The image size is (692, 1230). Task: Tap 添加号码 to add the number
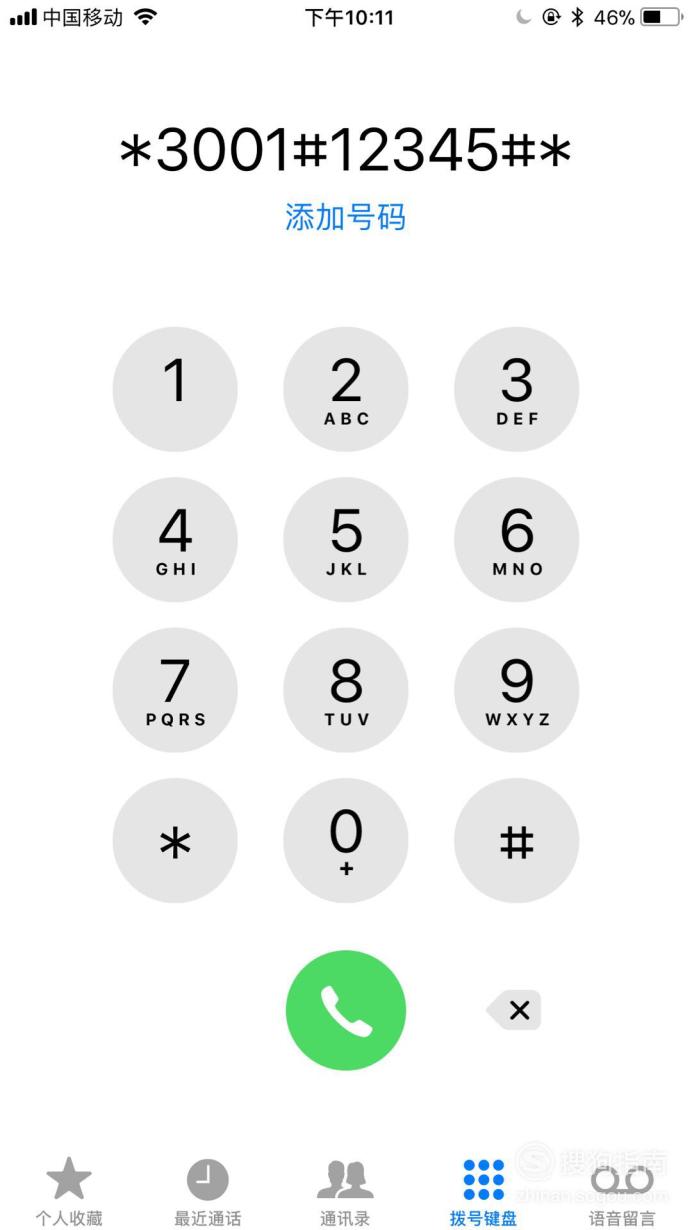coord(346,217)
